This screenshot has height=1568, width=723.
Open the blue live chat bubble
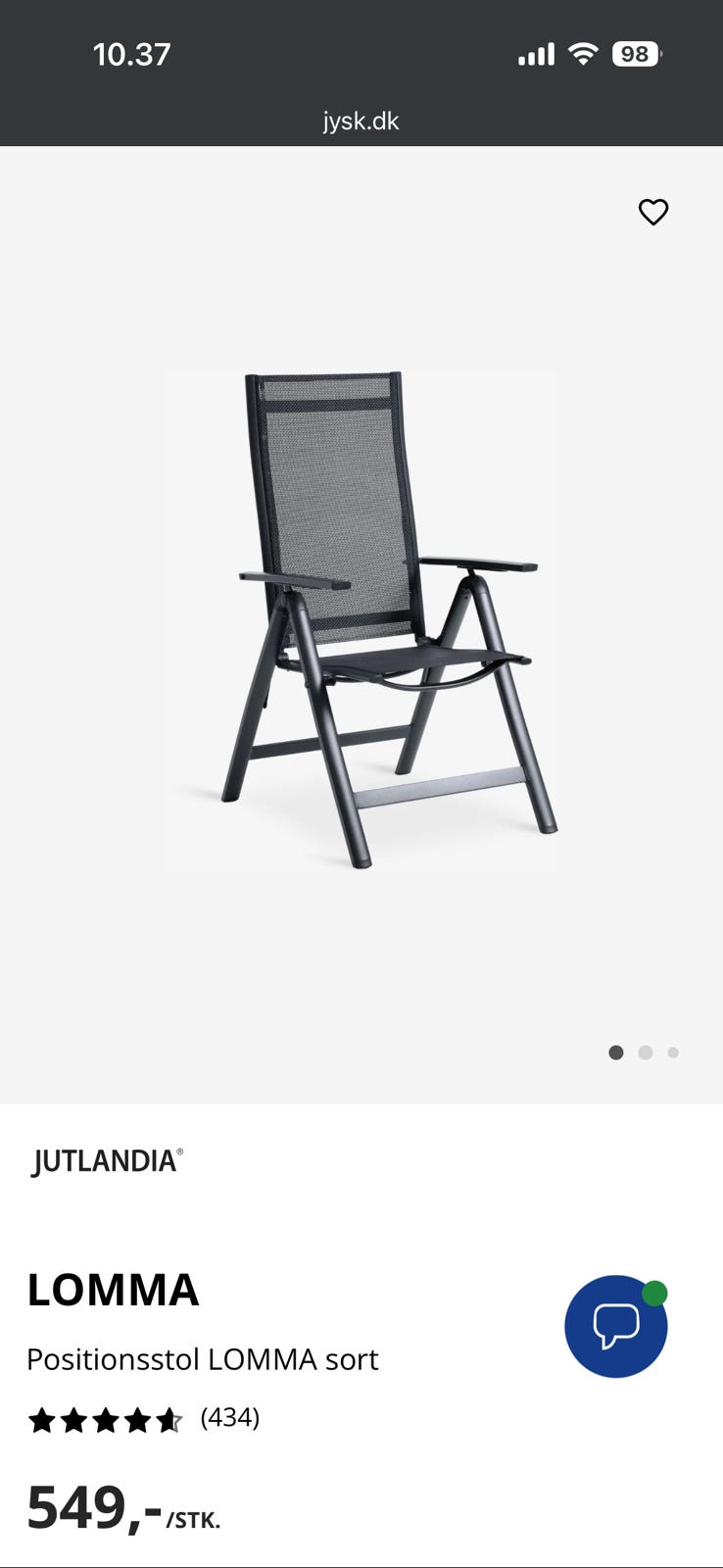[x=616, y=1326]
